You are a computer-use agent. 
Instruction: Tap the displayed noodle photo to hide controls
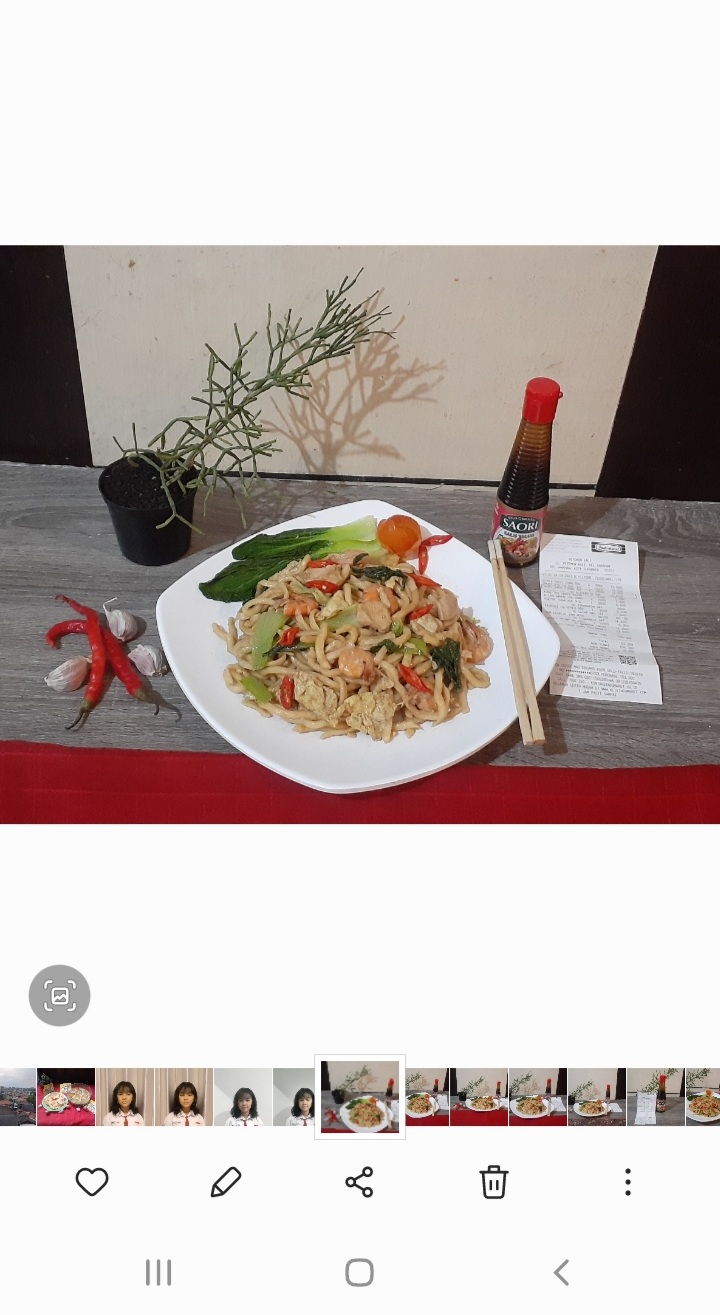360,535
